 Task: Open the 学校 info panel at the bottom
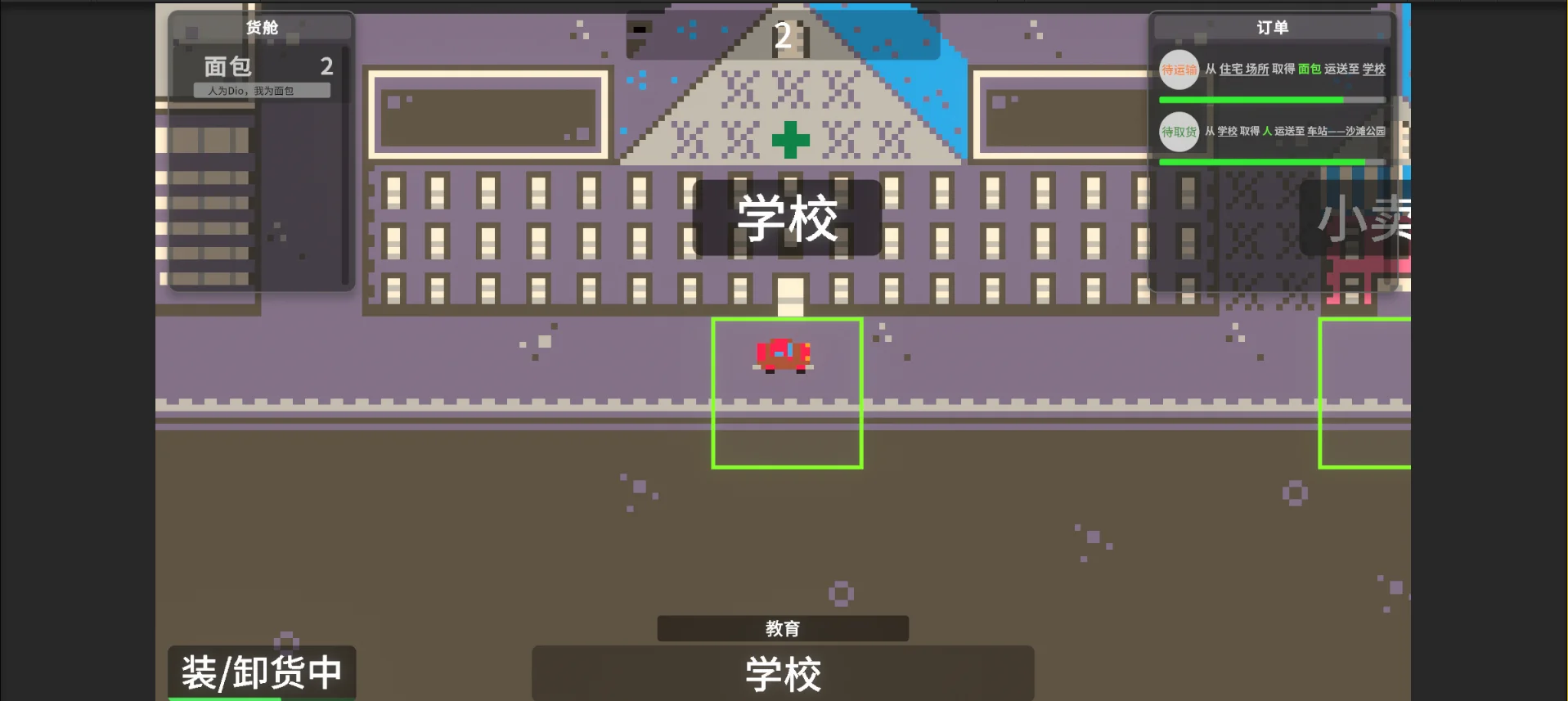783,673
